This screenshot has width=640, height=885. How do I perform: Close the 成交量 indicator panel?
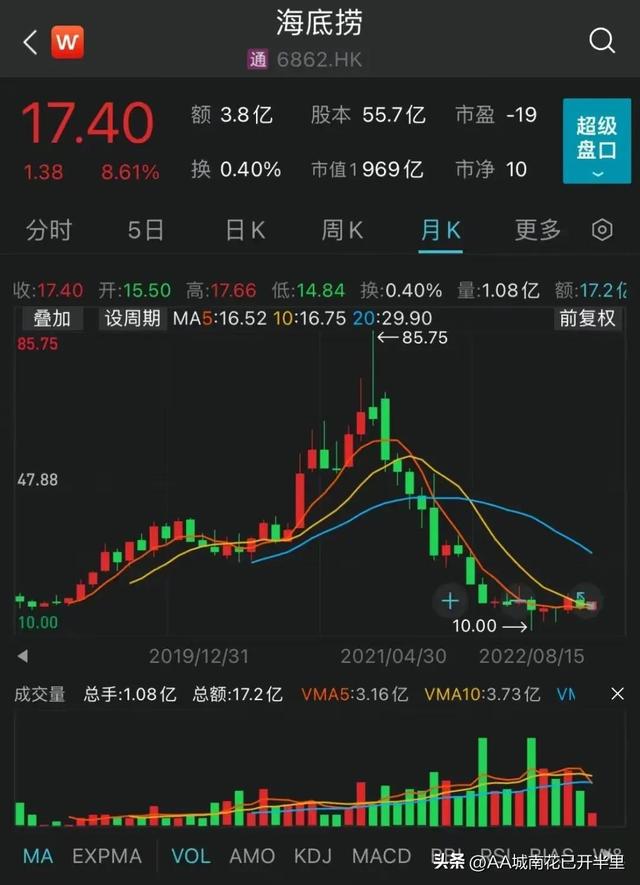(x=617, y=693)
